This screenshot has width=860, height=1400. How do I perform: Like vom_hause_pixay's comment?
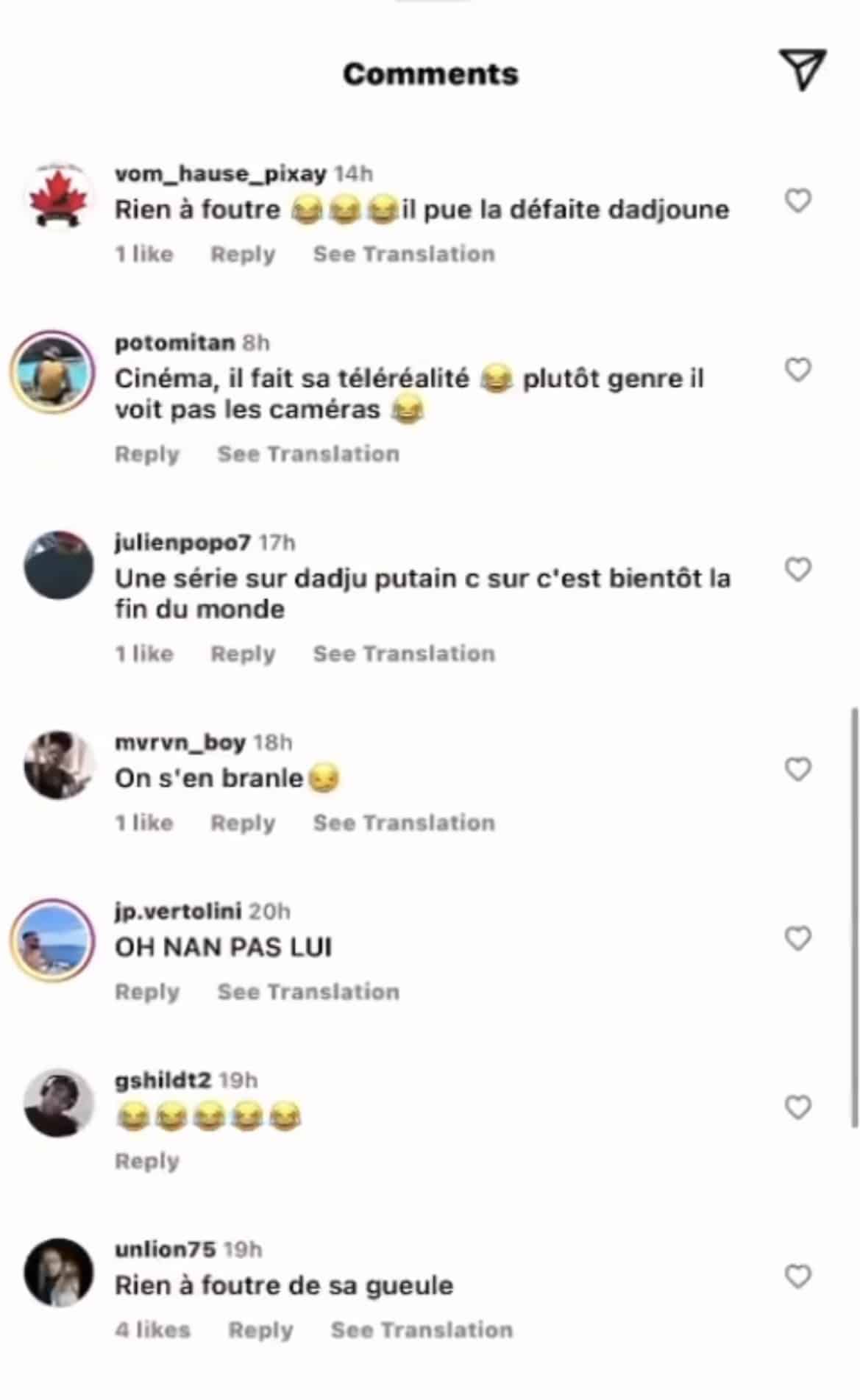point(798,201)
